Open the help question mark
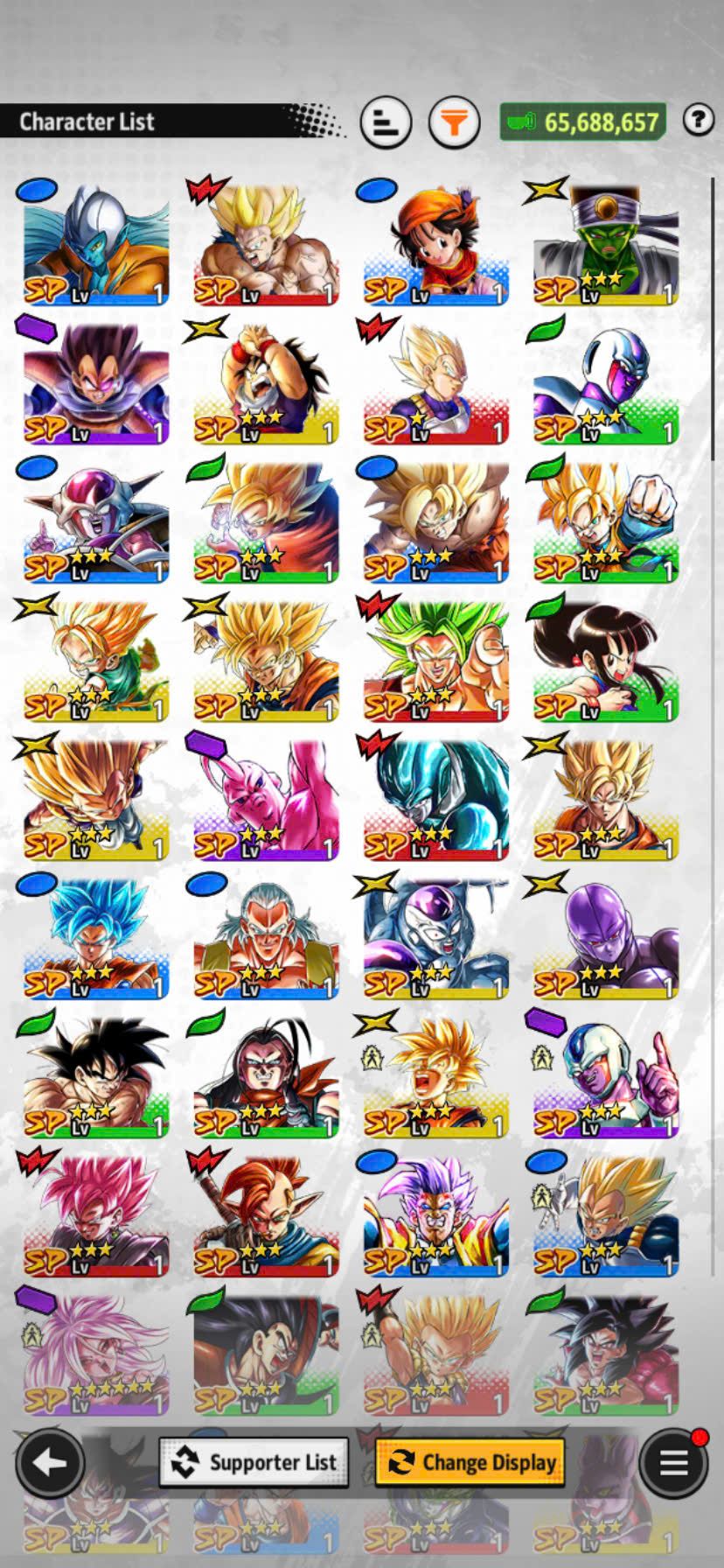This screenshot has height=1568, width=724. (x=698, y=120)
